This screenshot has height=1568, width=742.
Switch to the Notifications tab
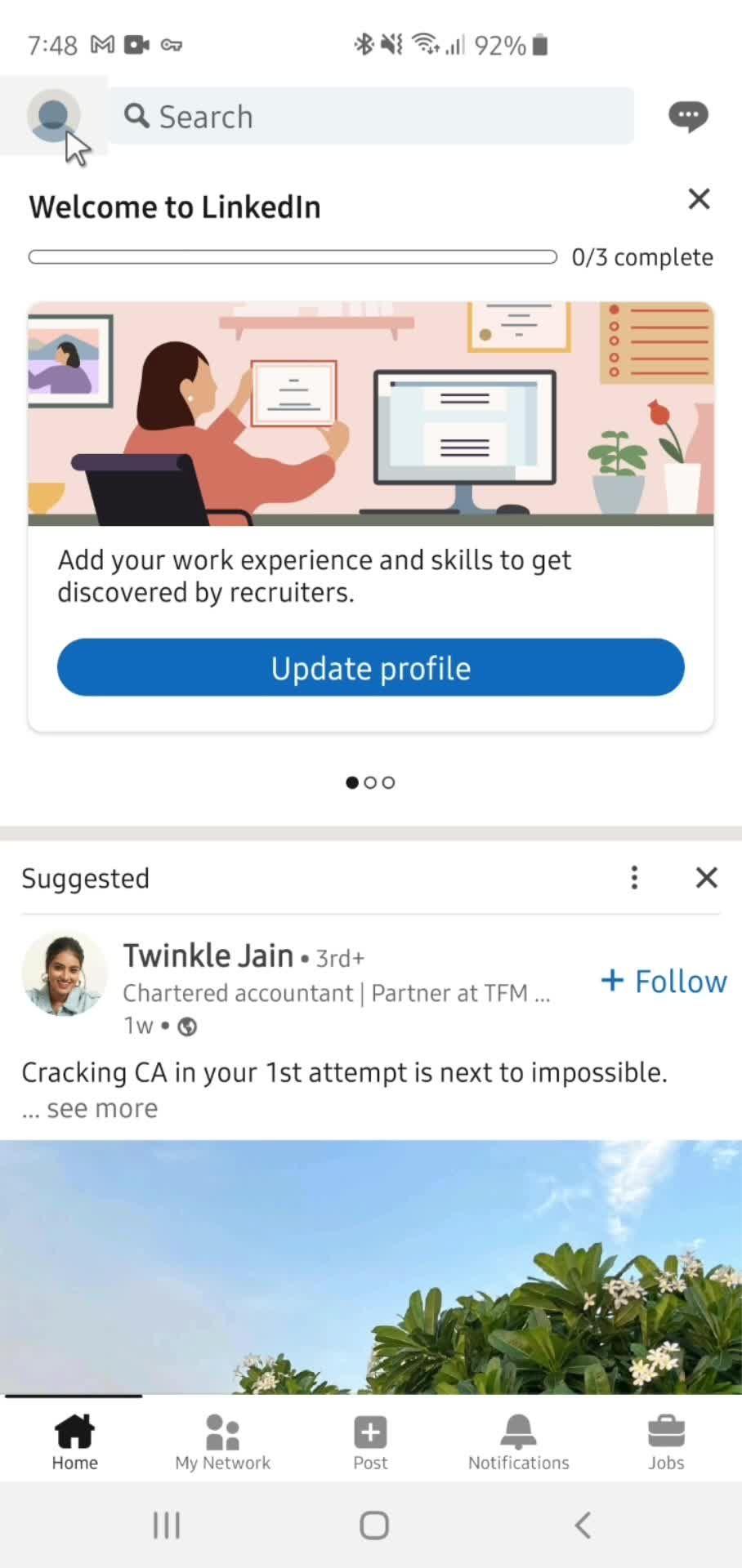pos(518,1442)
